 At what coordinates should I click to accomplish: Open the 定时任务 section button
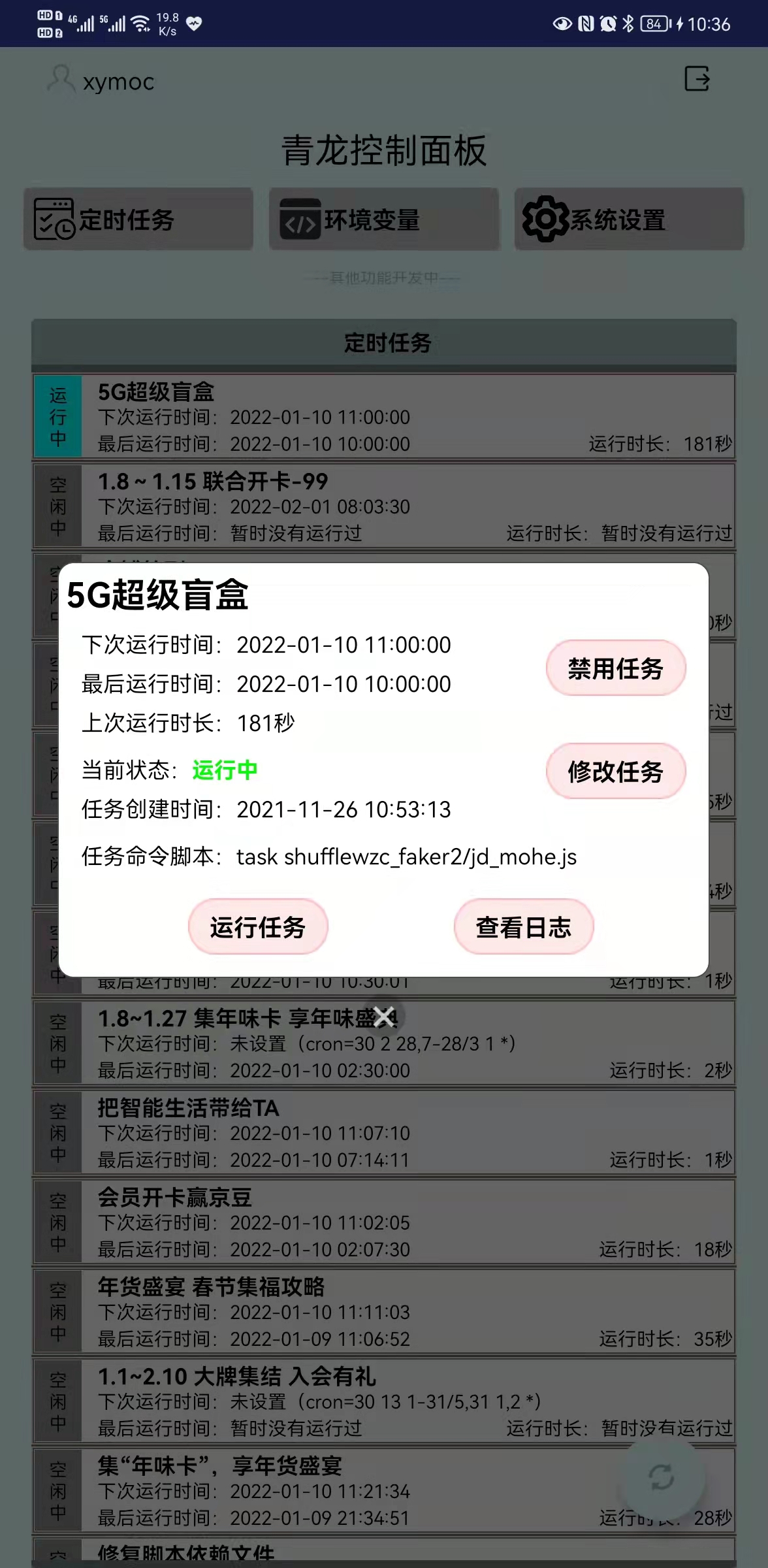pos(138,220)
